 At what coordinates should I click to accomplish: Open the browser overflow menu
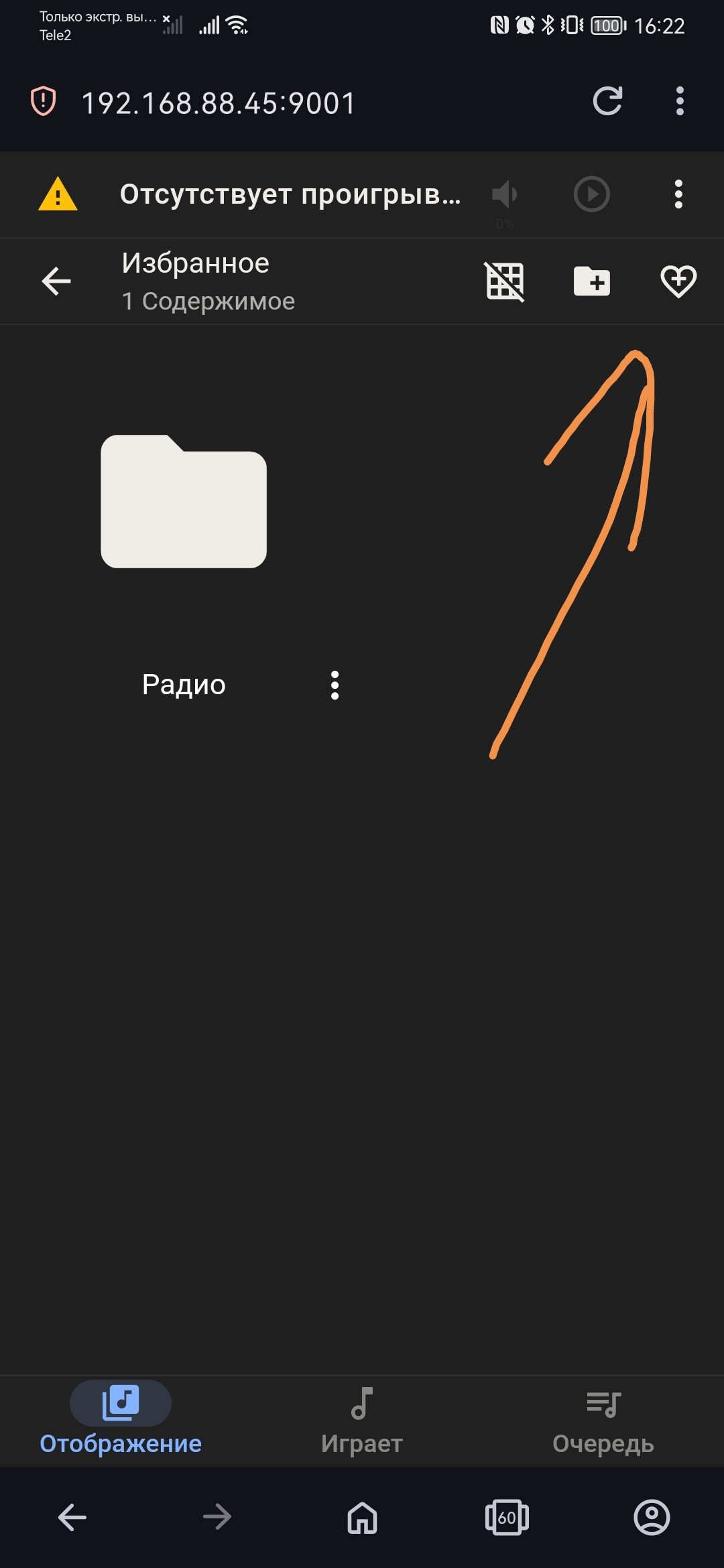click(680, 101)
